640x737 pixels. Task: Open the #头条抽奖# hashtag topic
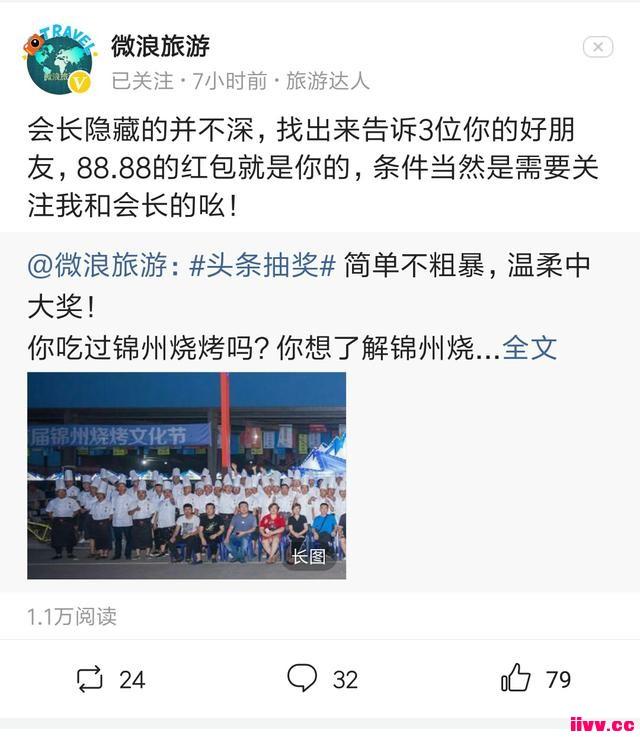262,266
